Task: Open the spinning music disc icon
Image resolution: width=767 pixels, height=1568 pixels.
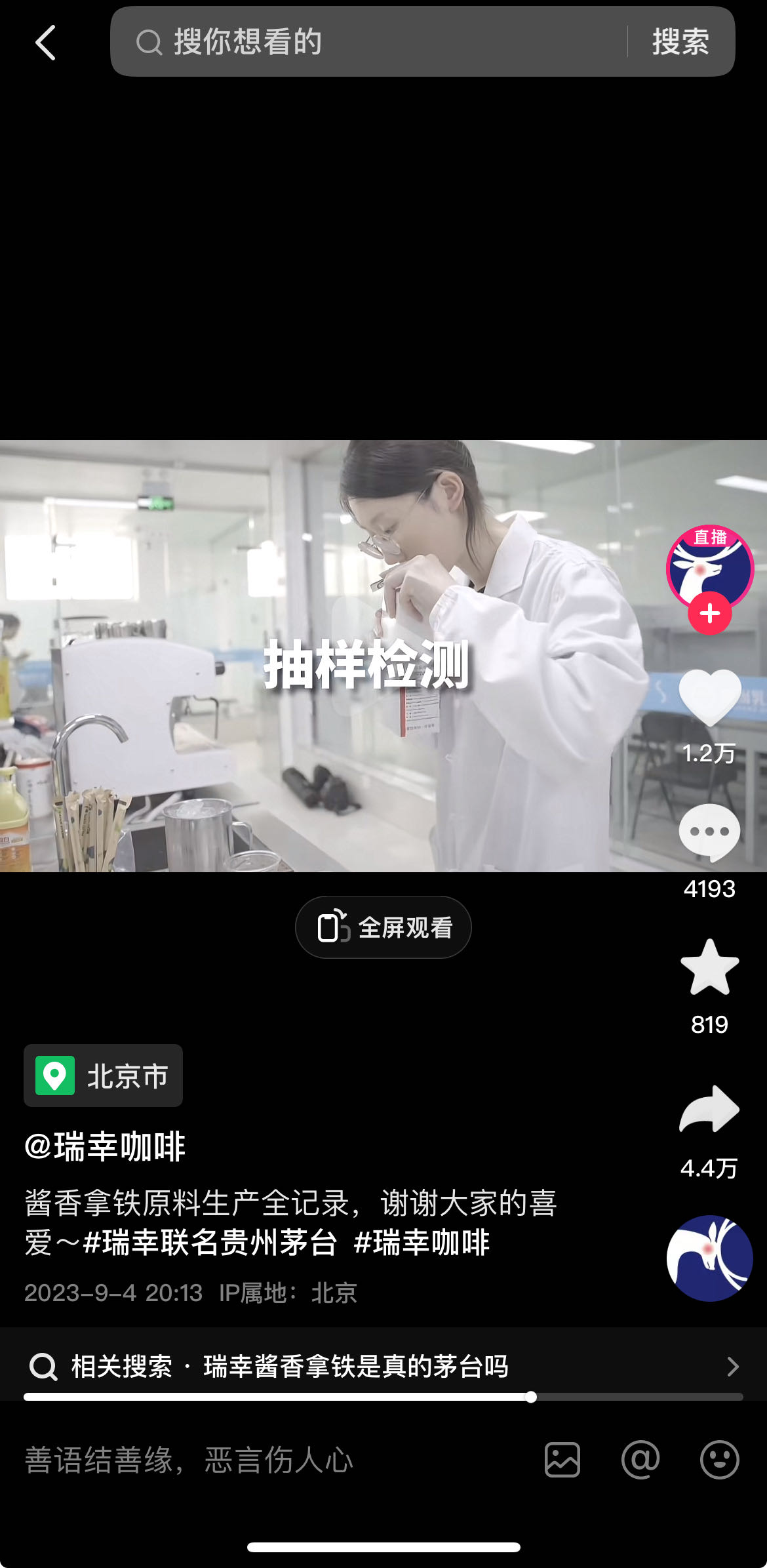Action: tap(709, 1258)
